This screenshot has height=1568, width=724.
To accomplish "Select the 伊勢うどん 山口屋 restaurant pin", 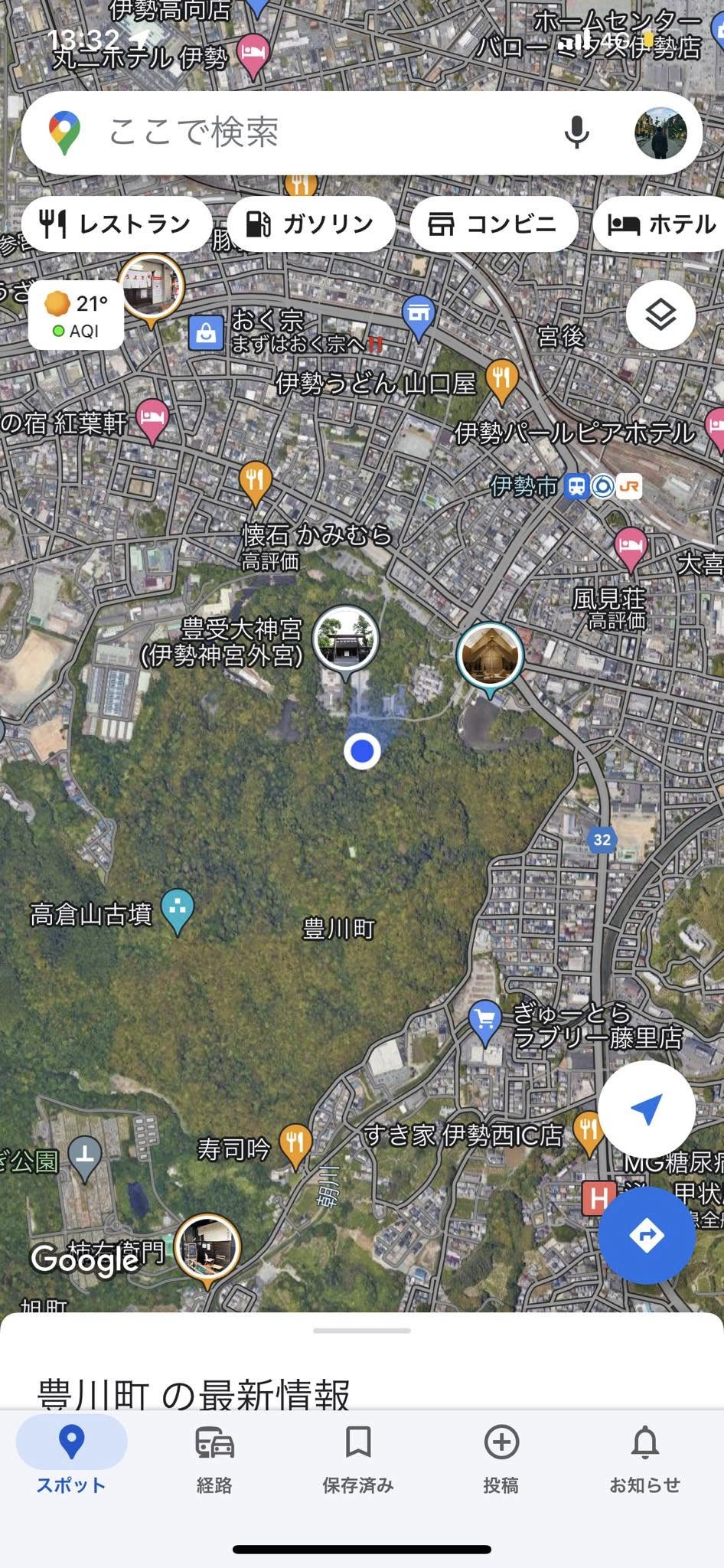I will [x=501, y=379].
